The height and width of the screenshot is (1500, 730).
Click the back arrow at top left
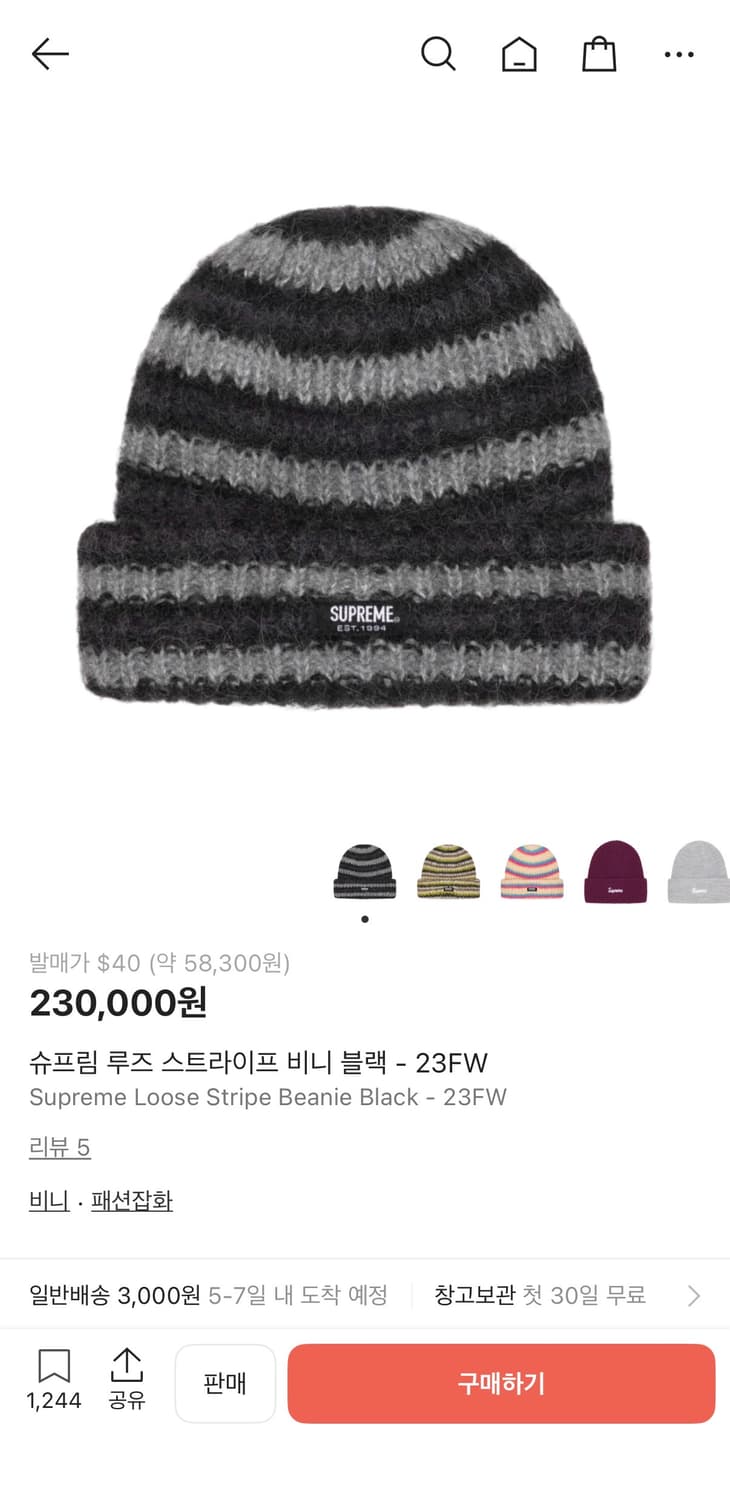pos(49,54)
